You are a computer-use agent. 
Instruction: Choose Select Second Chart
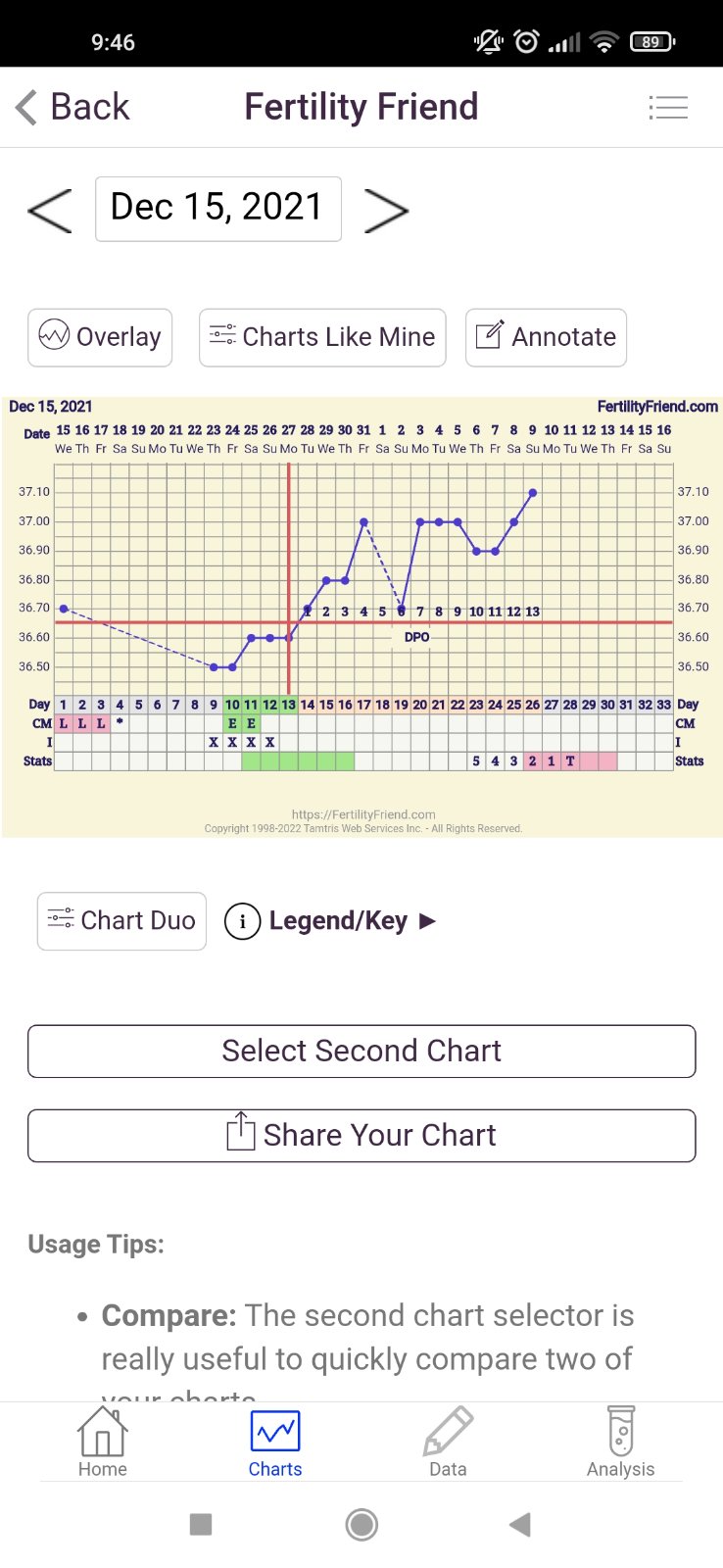(361, 1051)
